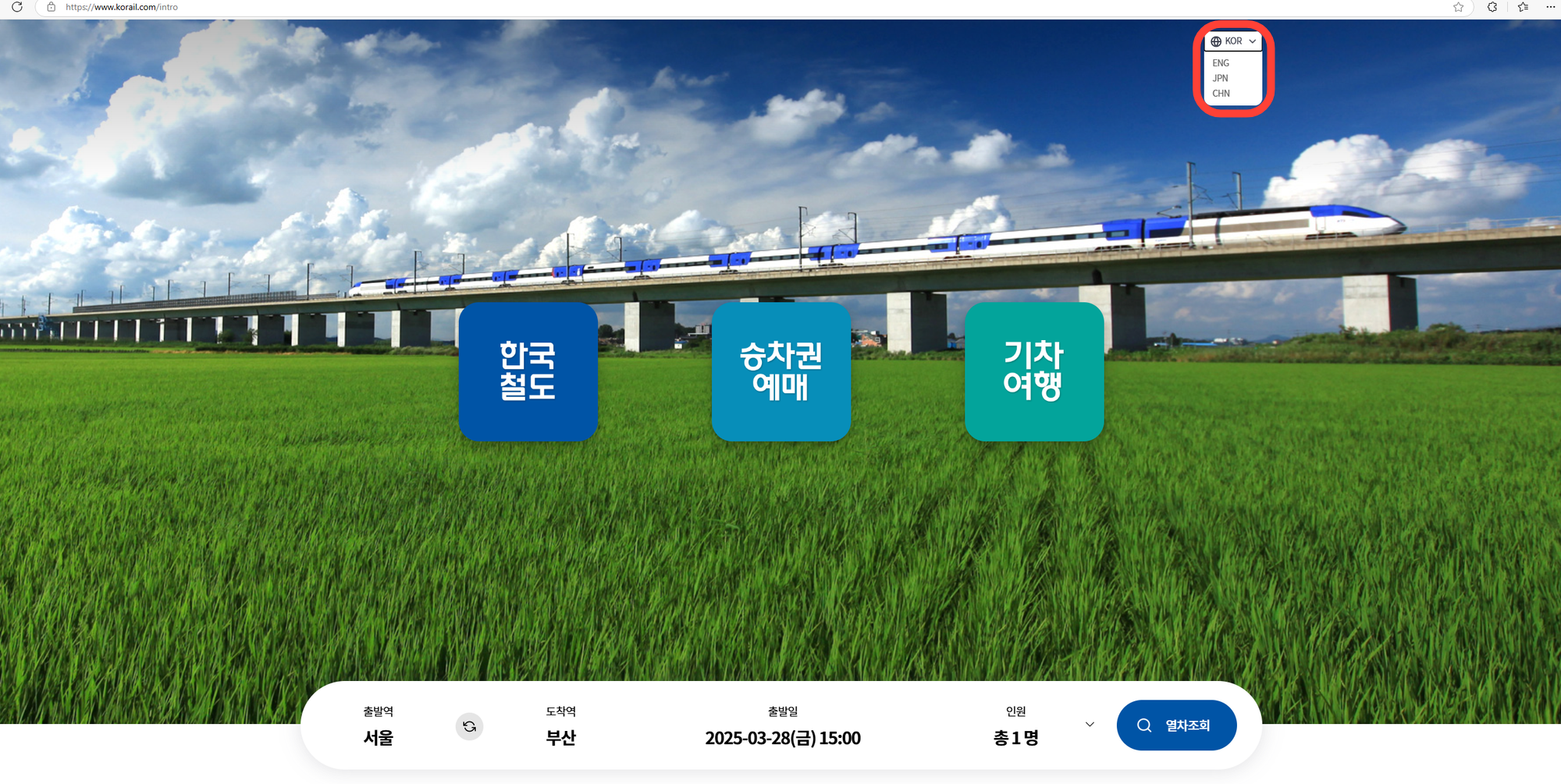The height and width of the screenshot is (784, 1561).
Task: Reload the page in the browser
Action: [16, 7]
